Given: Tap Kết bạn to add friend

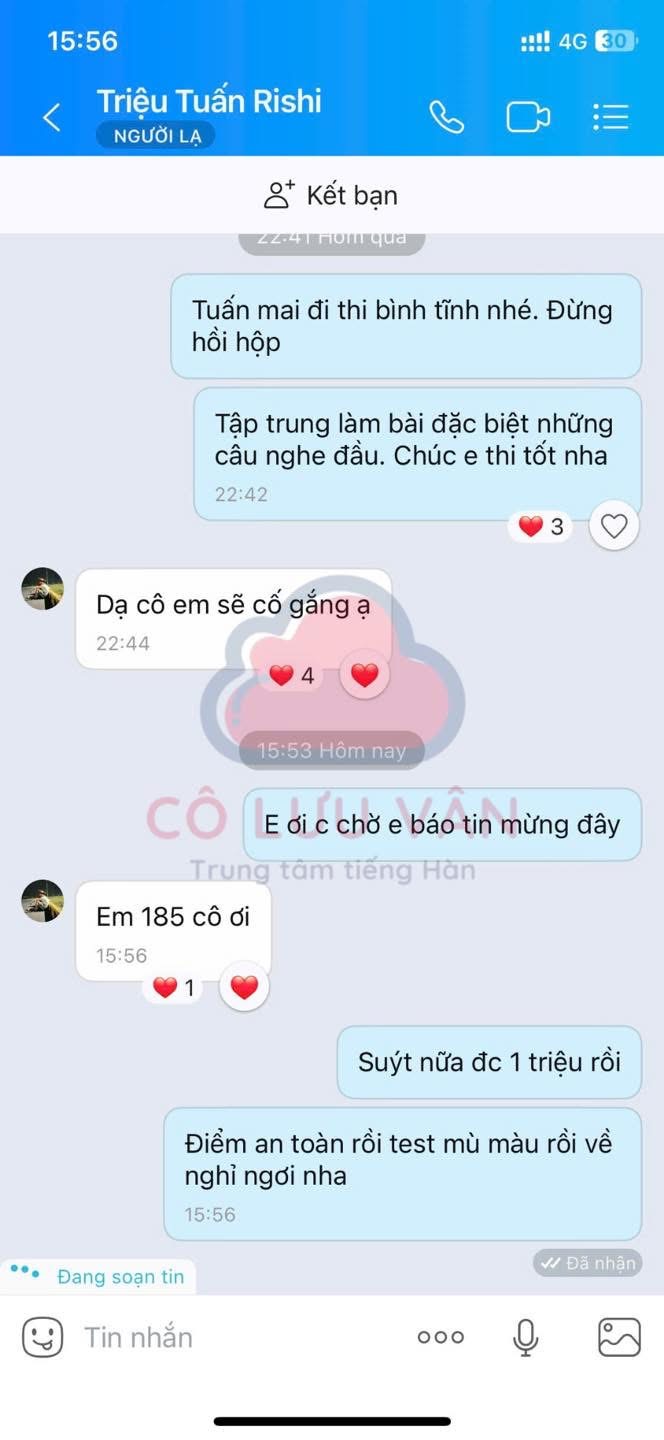Looking at the screenshot, I should tap(331, 195).
